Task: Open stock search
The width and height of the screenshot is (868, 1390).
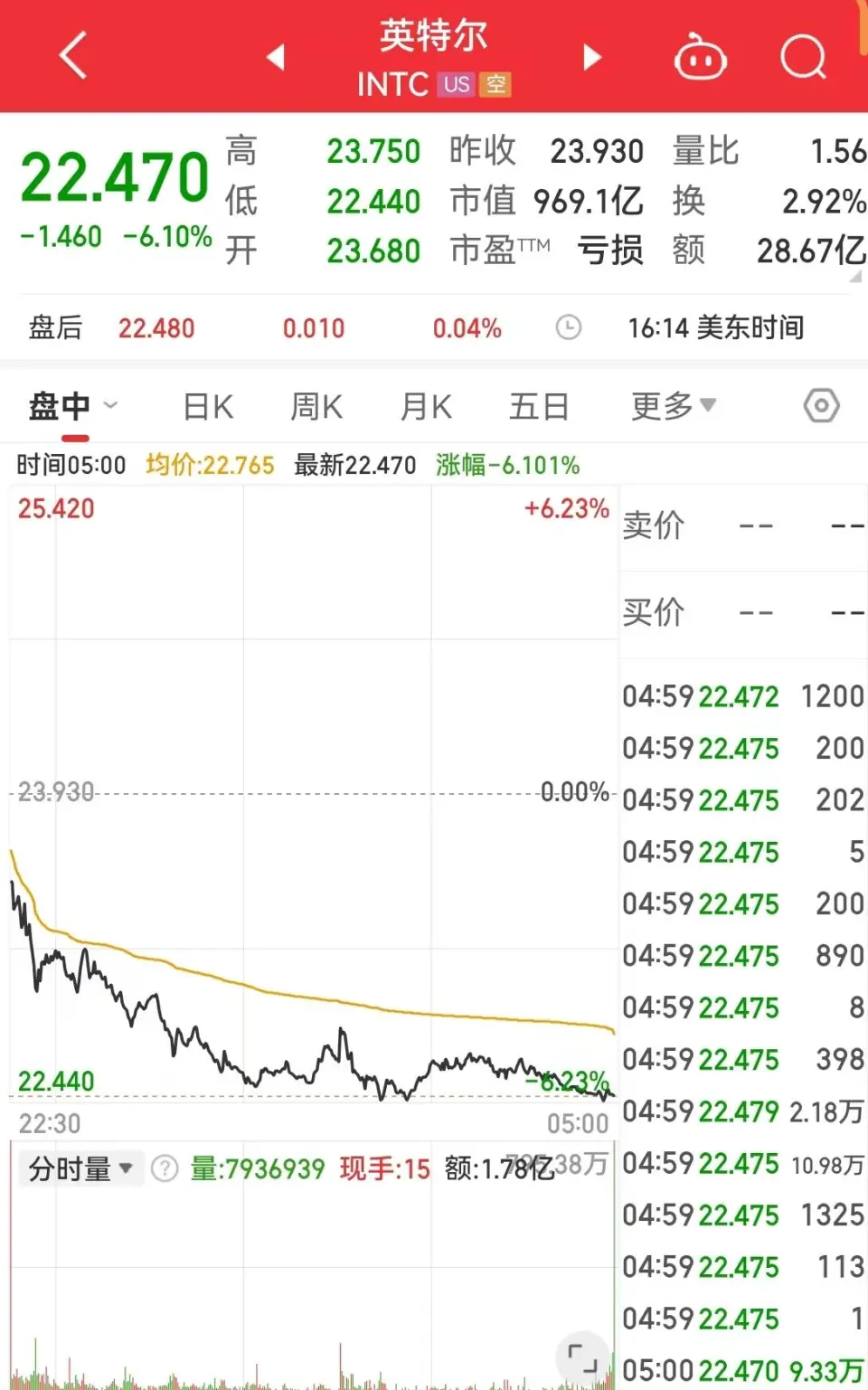Action: (803, 57)
